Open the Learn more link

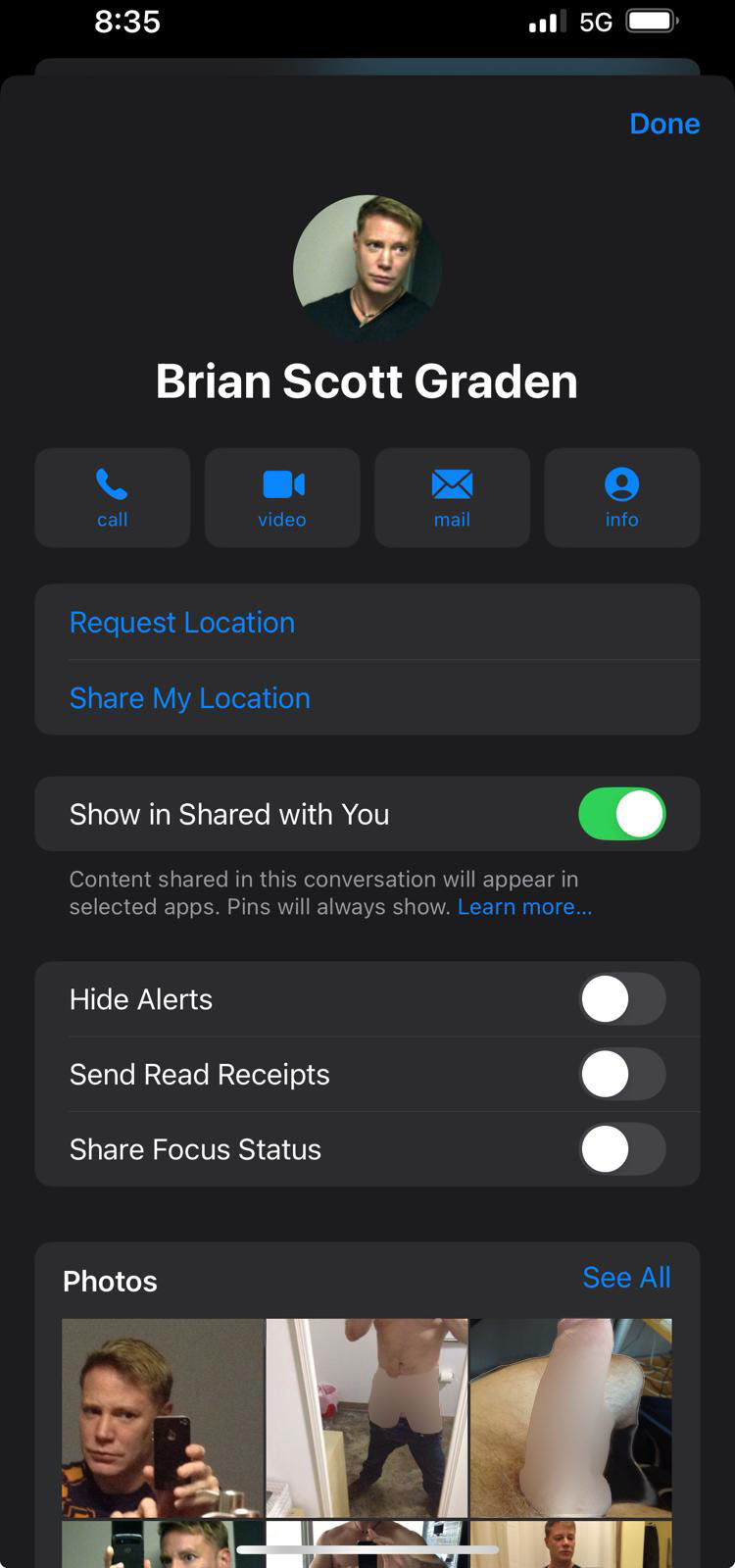[524, 907]
